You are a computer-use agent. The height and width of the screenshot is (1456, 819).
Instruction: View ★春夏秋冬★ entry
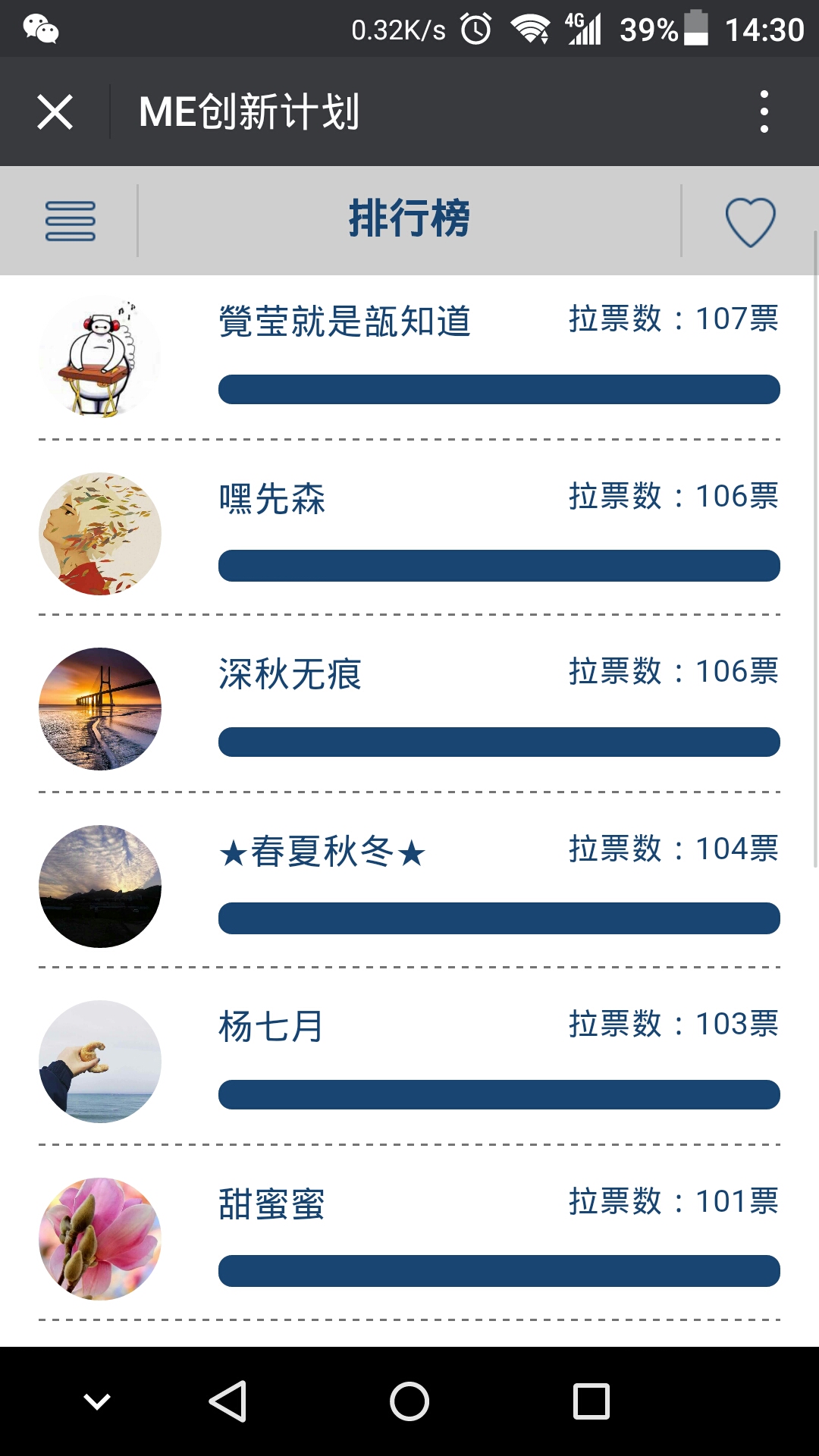(x=409, y=886)
